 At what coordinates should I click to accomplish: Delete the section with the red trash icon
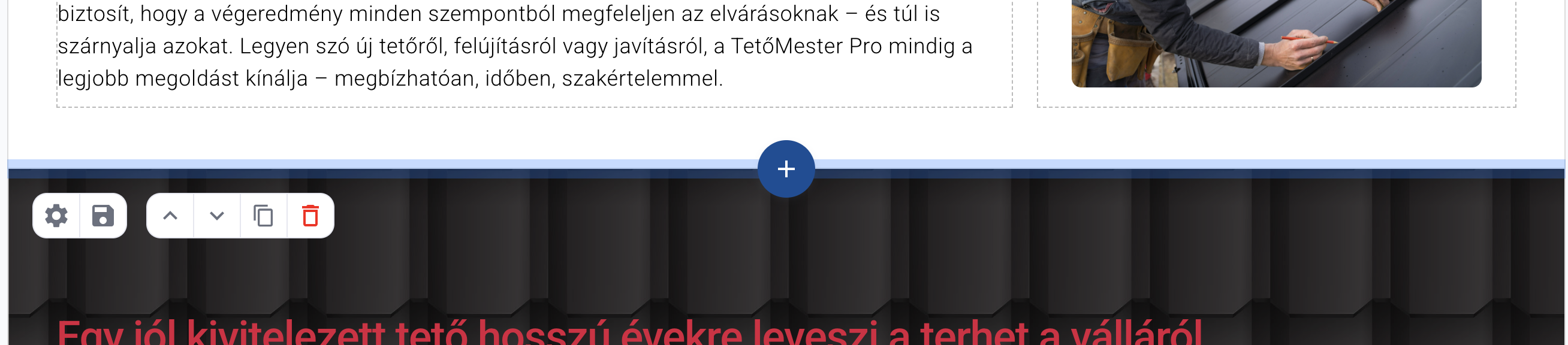pyautogui.click(x=310, y=216)
